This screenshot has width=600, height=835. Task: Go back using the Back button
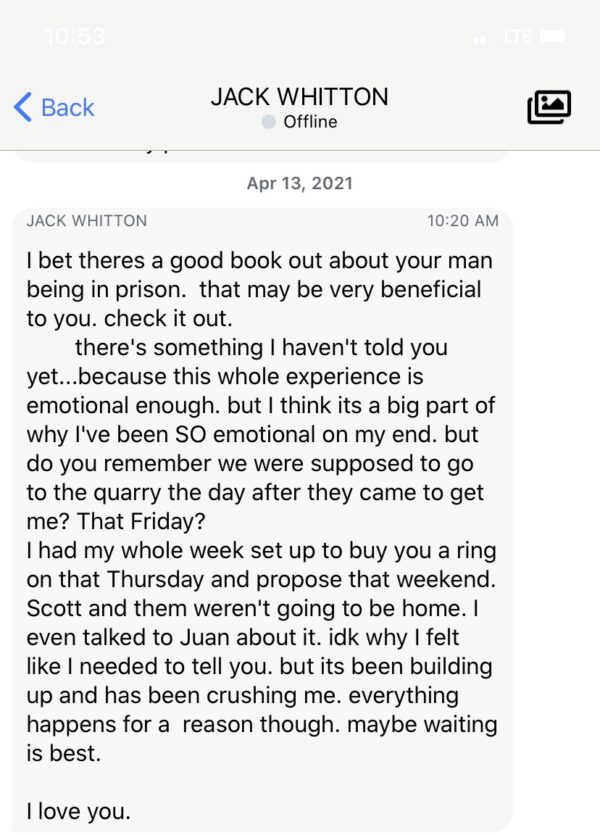(54, 108)
